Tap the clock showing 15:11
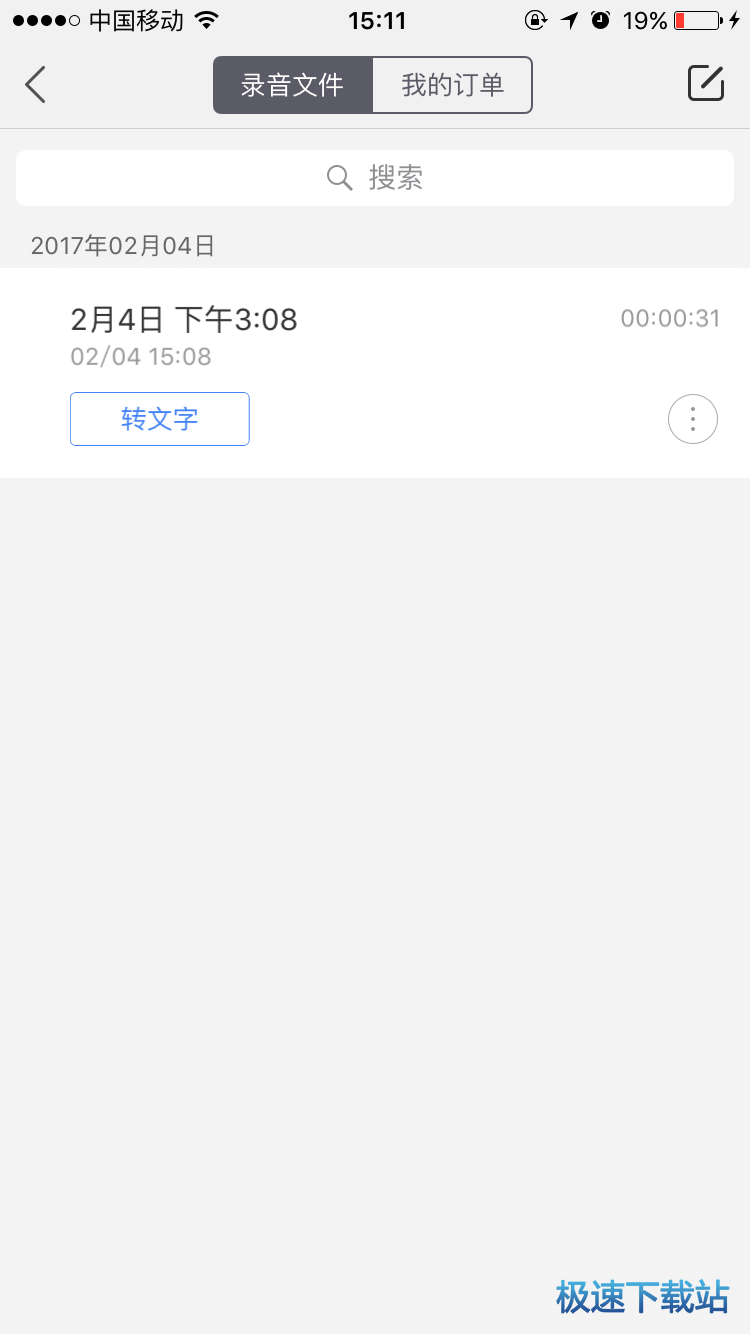 [x=377, y=19]
